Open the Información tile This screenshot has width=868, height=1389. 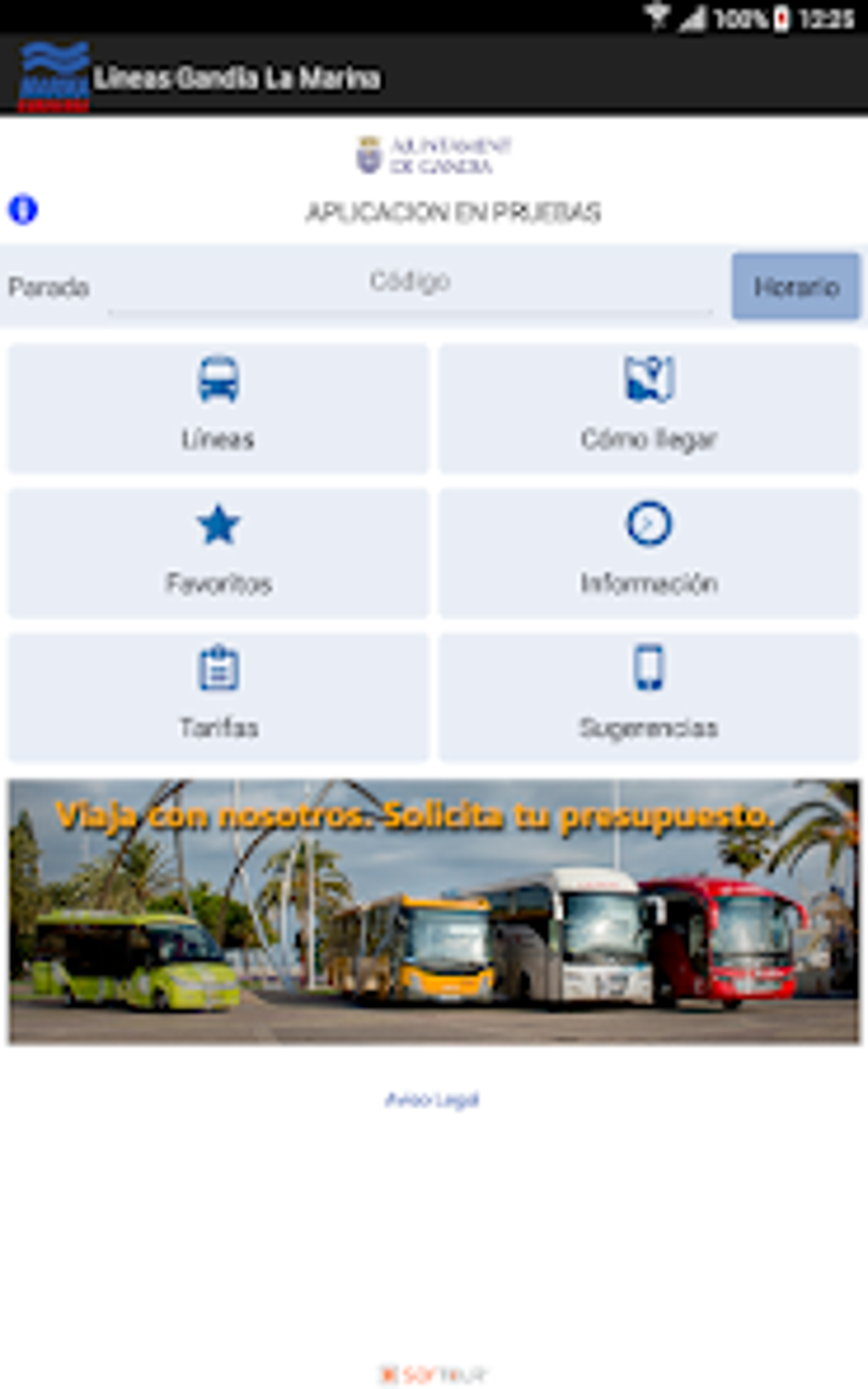pos(649,553)
